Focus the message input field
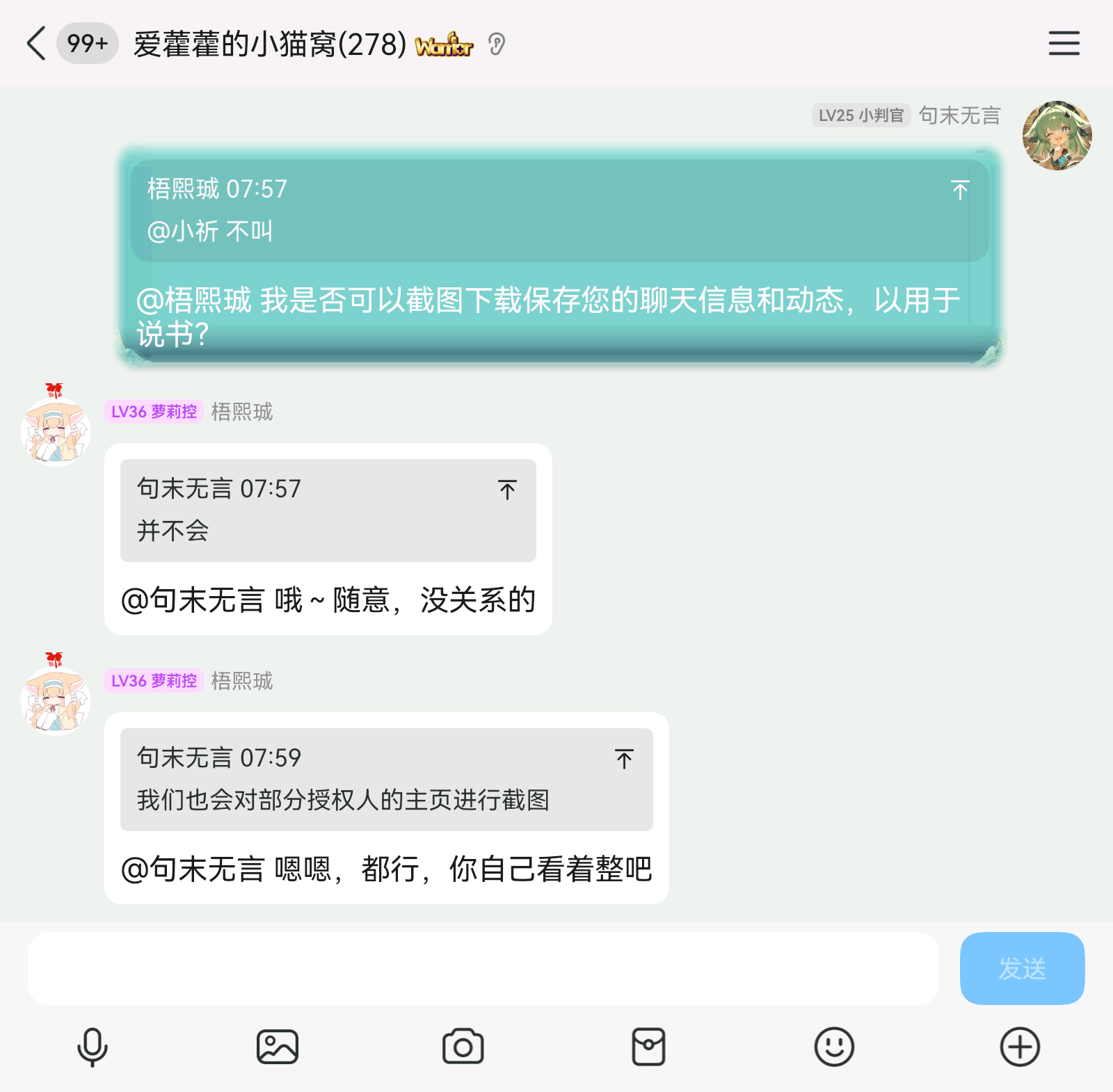The image size is (1113, 1092). pyautogui.click(x=483, y=968)
